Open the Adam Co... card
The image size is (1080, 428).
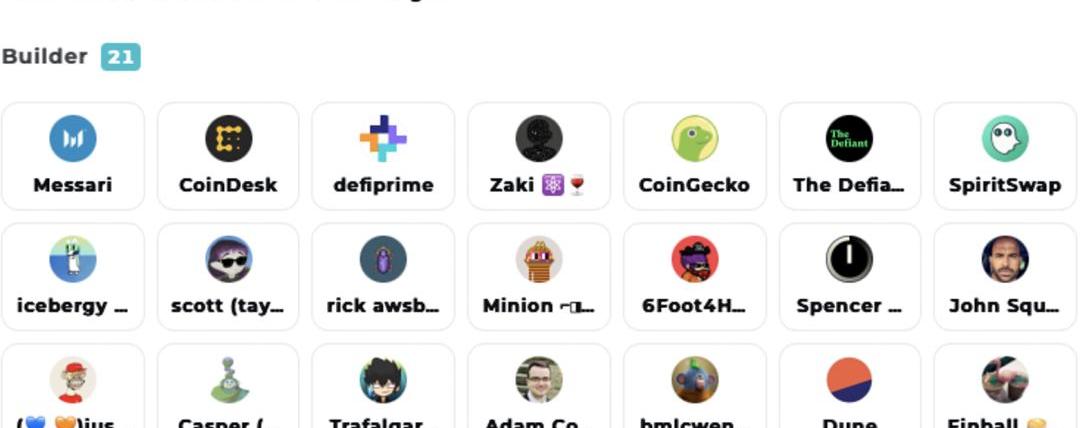pos(539,390)
